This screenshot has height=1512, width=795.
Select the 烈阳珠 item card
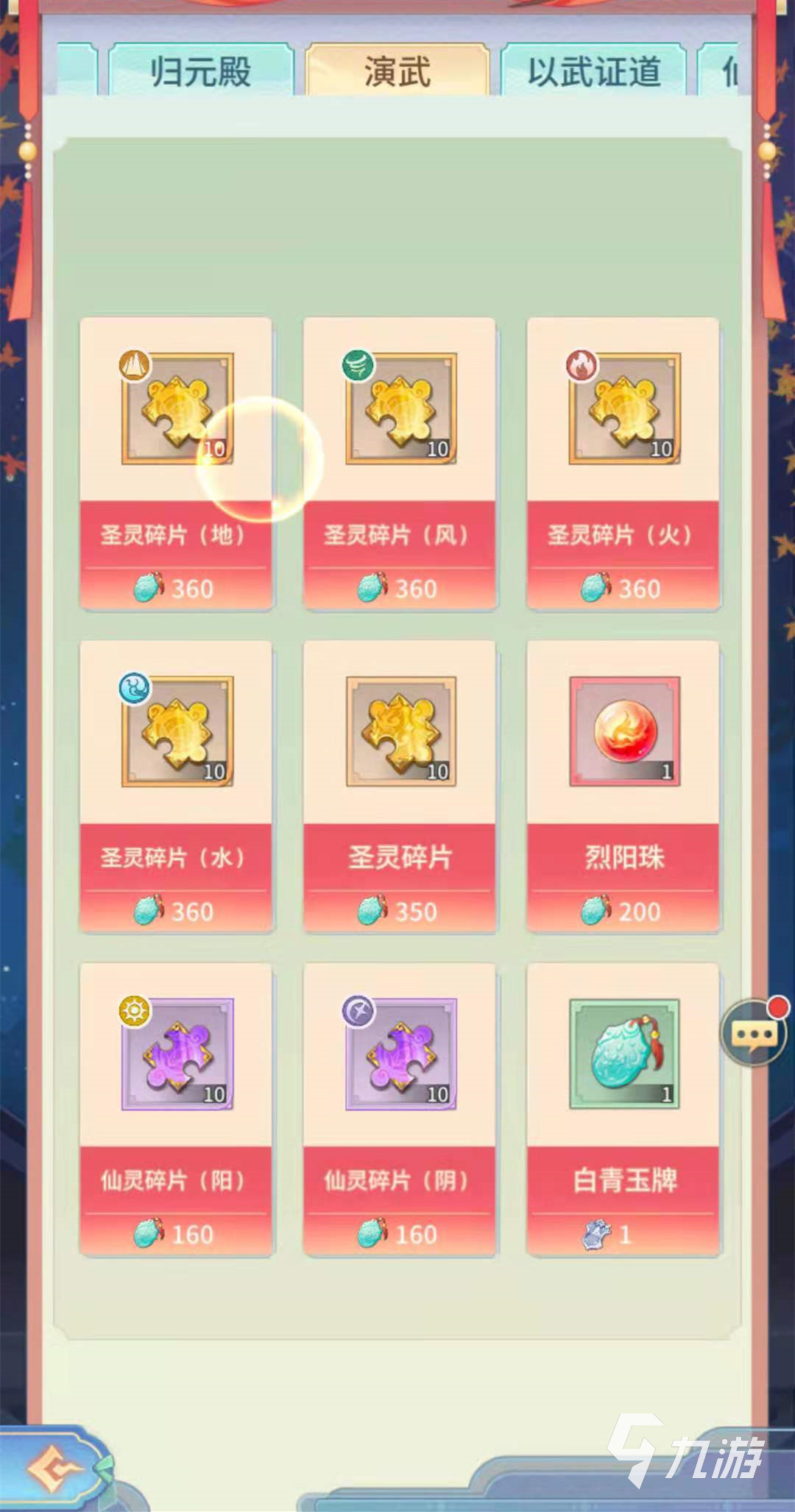(x=623, y=786)
